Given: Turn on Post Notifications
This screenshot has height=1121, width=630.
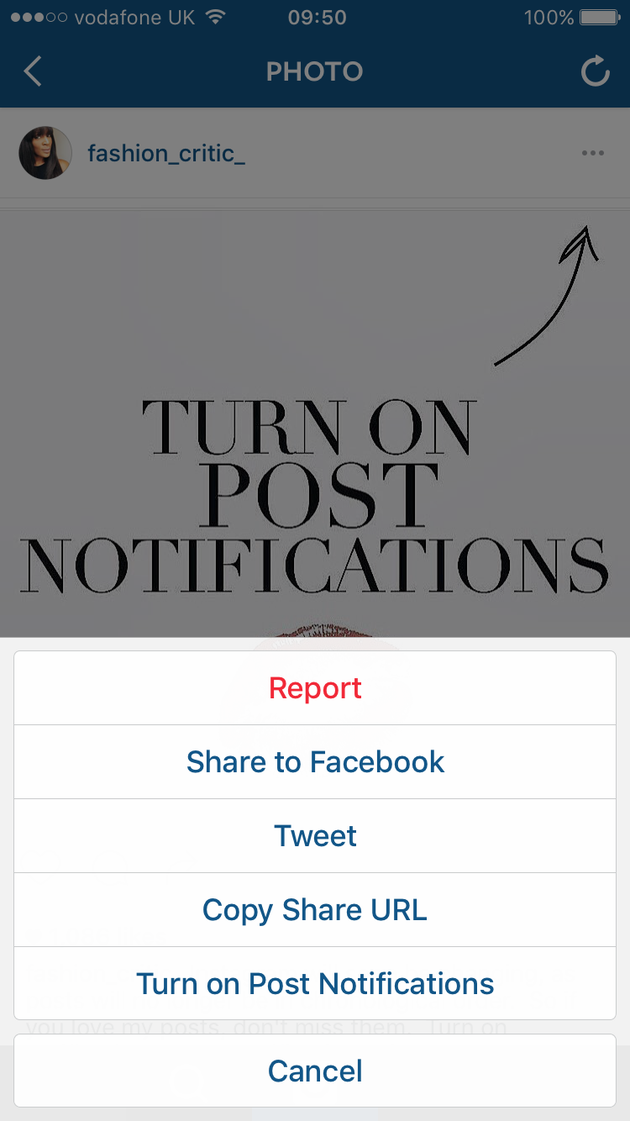Looking at the screenshot, I should click(315, 984).
